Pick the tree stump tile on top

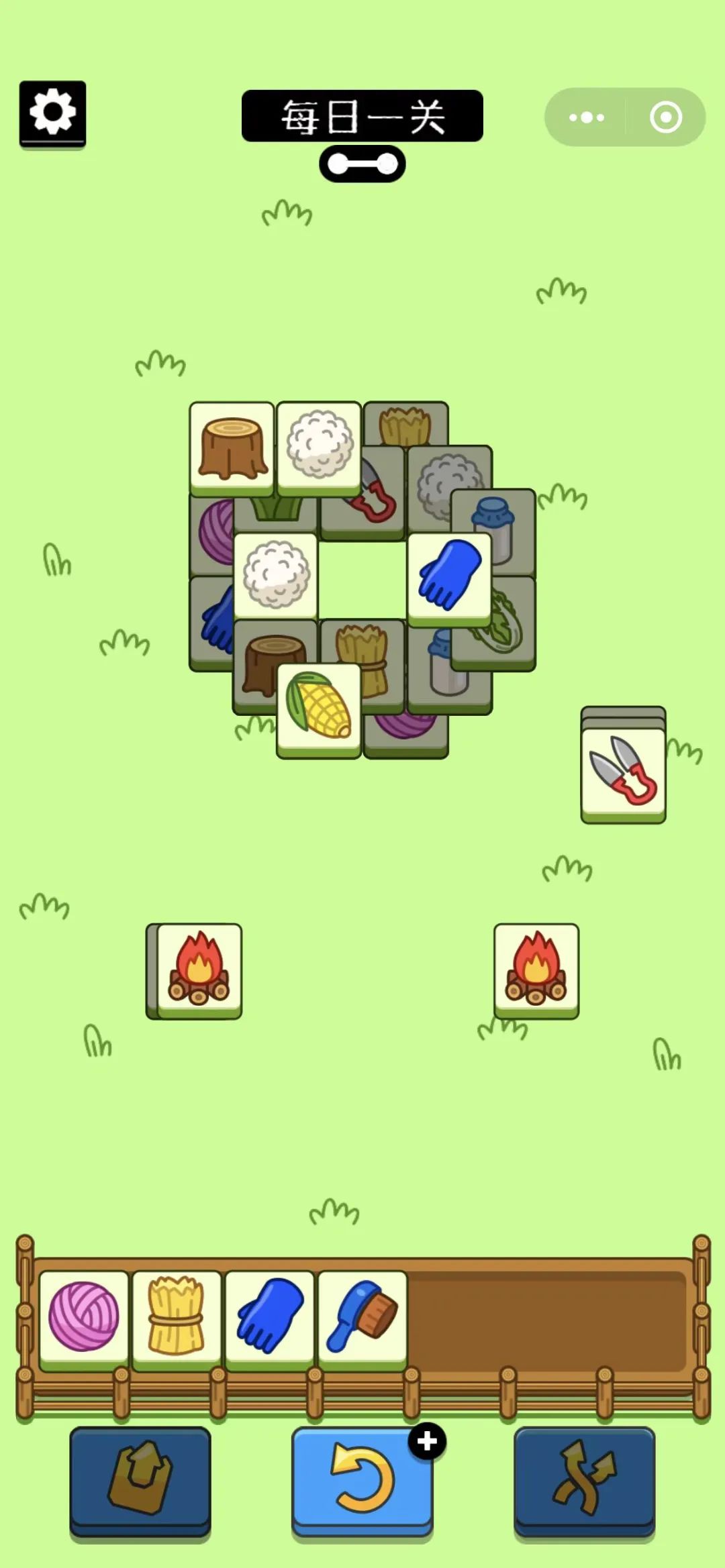click(x=232, y=448)
